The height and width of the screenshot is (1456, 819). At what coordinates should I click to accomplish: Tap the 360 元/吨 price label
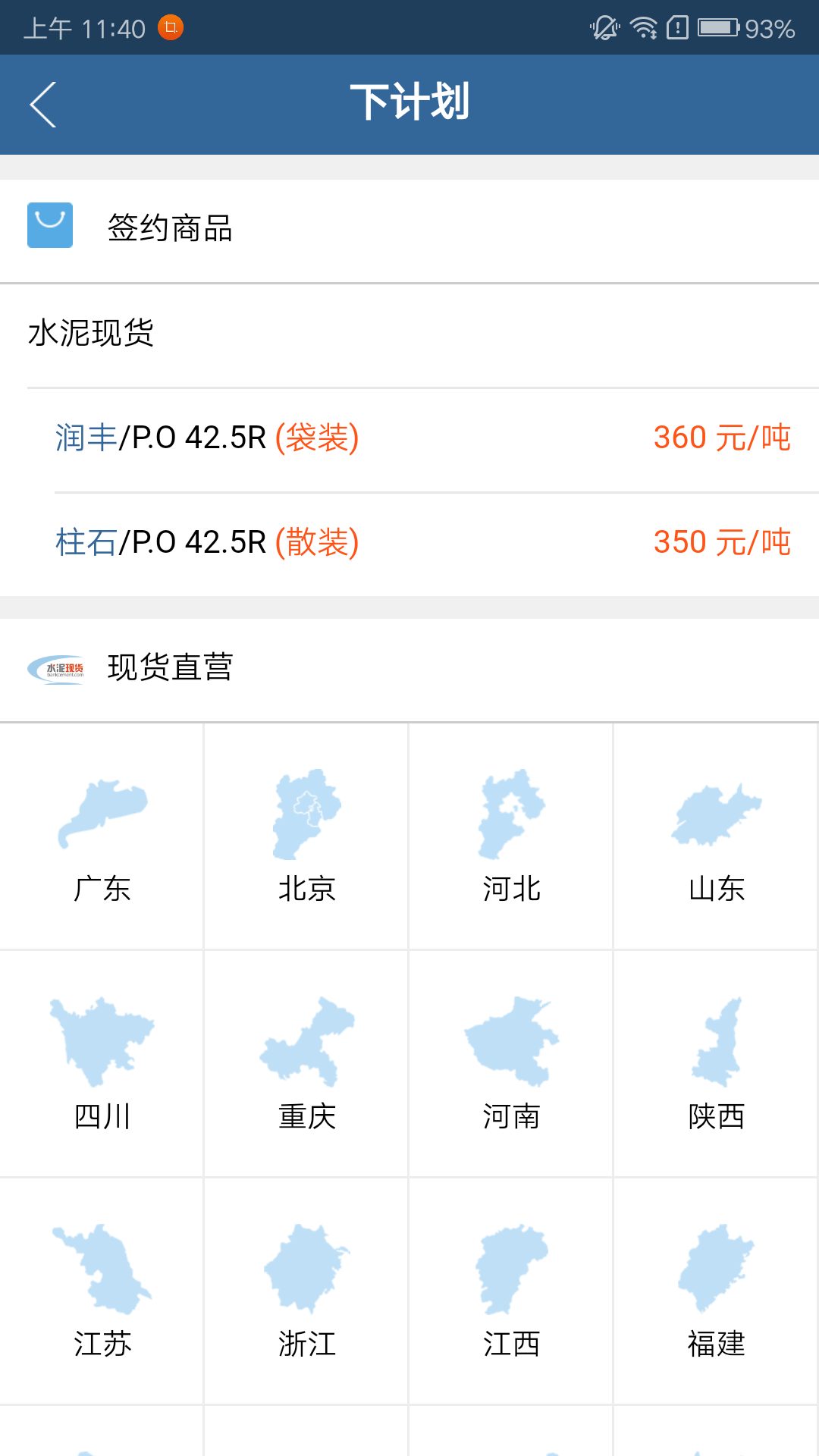click(722, 438)
